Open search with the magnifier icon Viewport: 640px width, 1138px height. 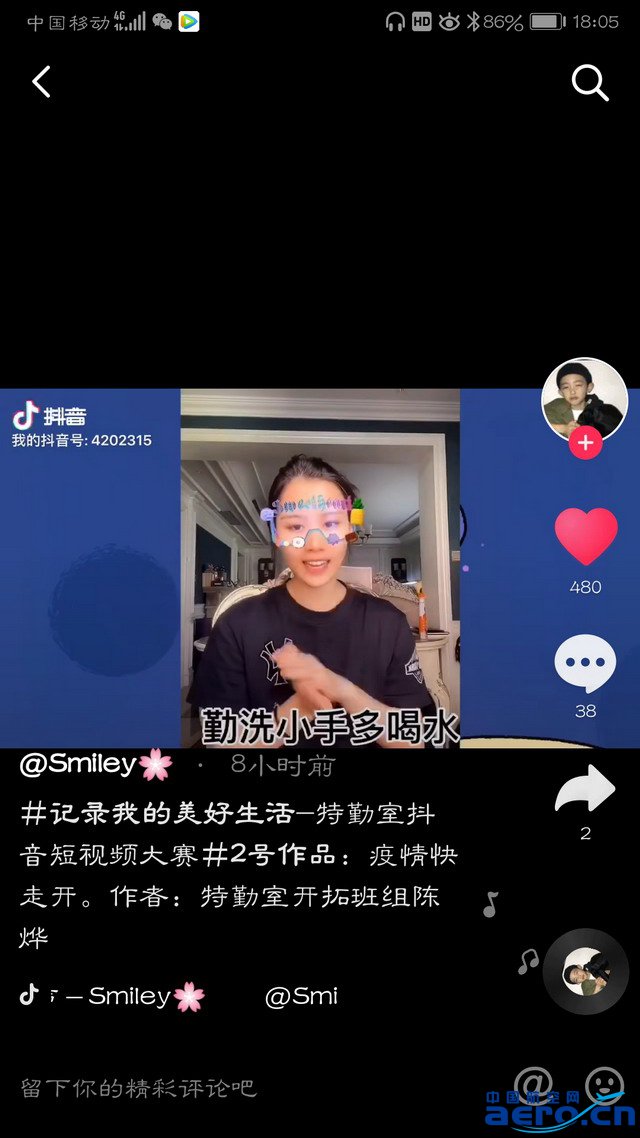589,84
